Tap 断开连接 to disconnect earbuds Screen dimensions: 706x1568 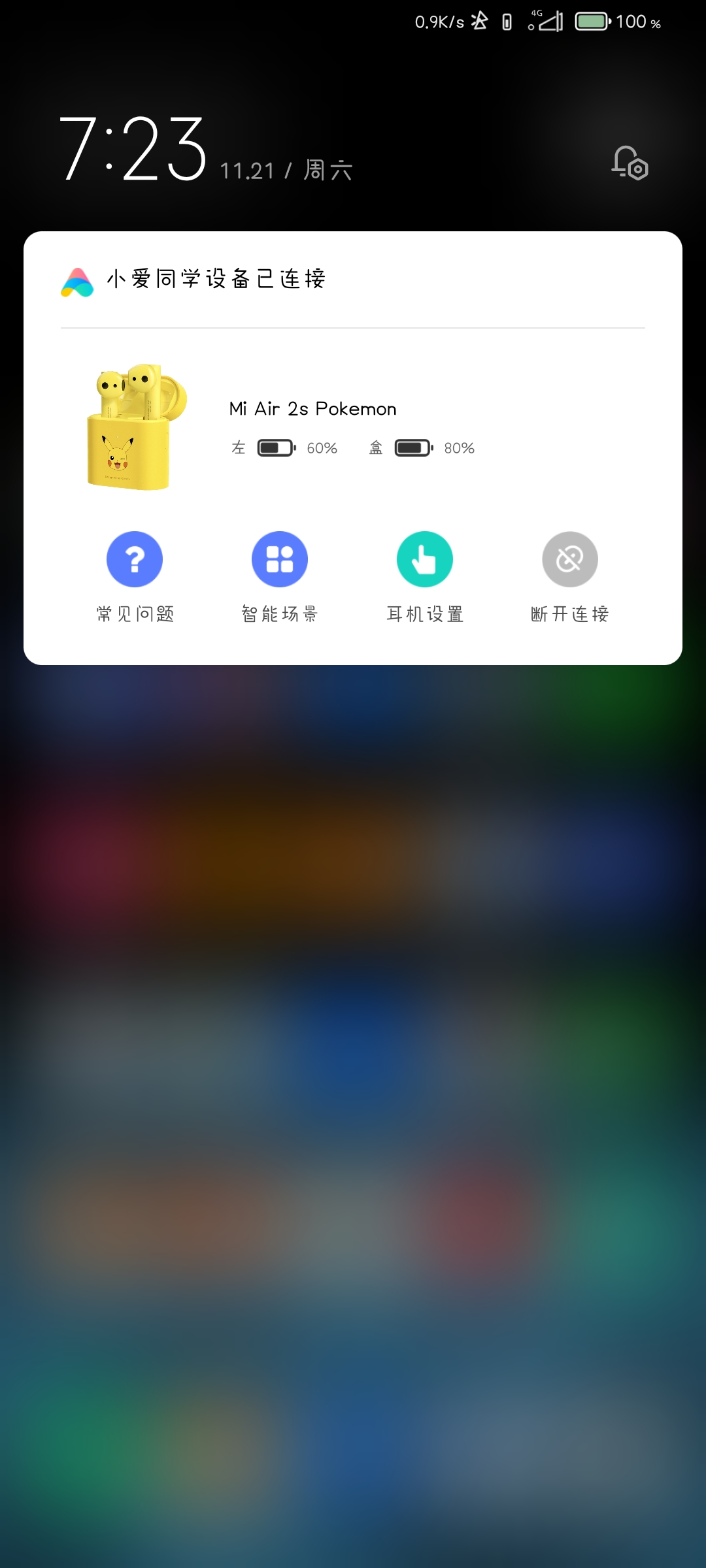click(x=570, y=577)
